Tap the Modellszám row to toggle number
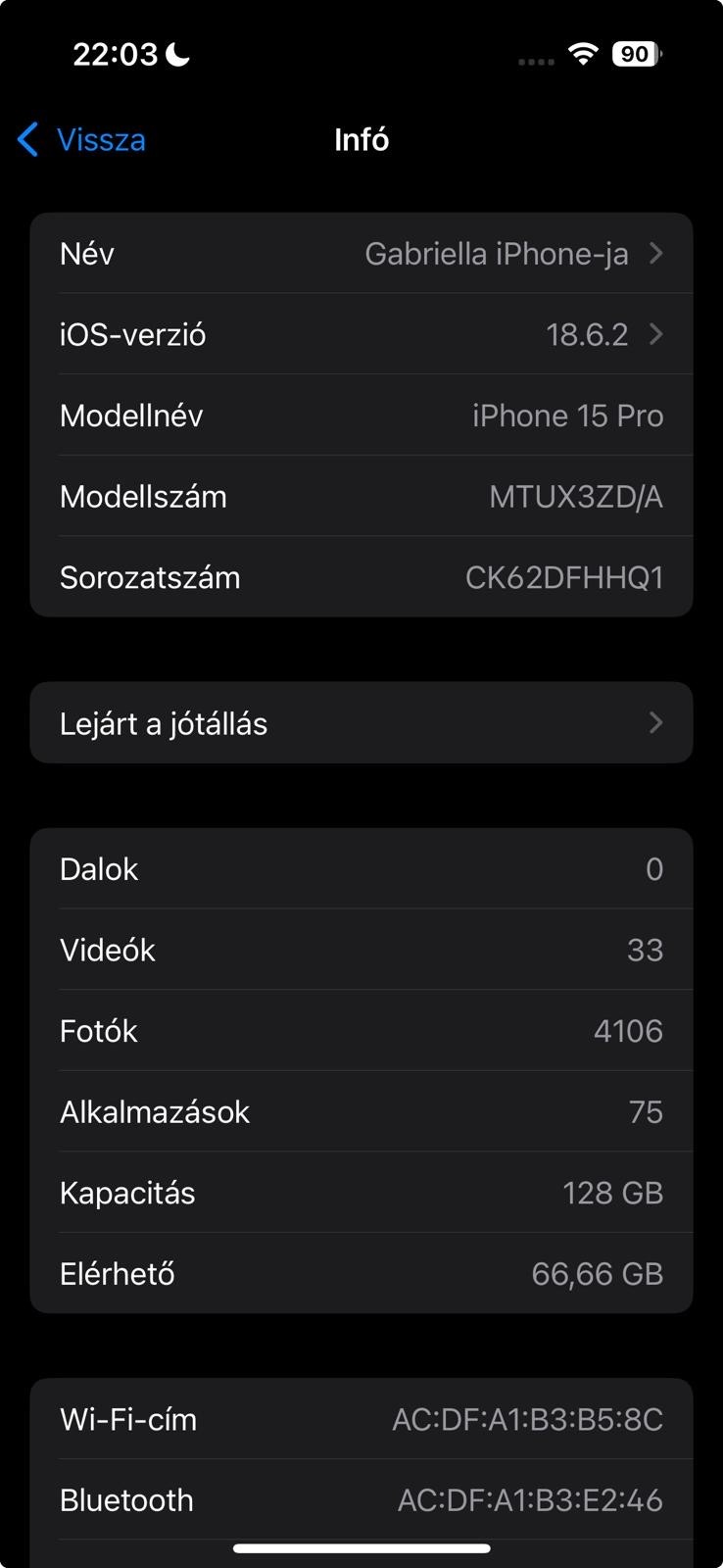 [361, 497]
